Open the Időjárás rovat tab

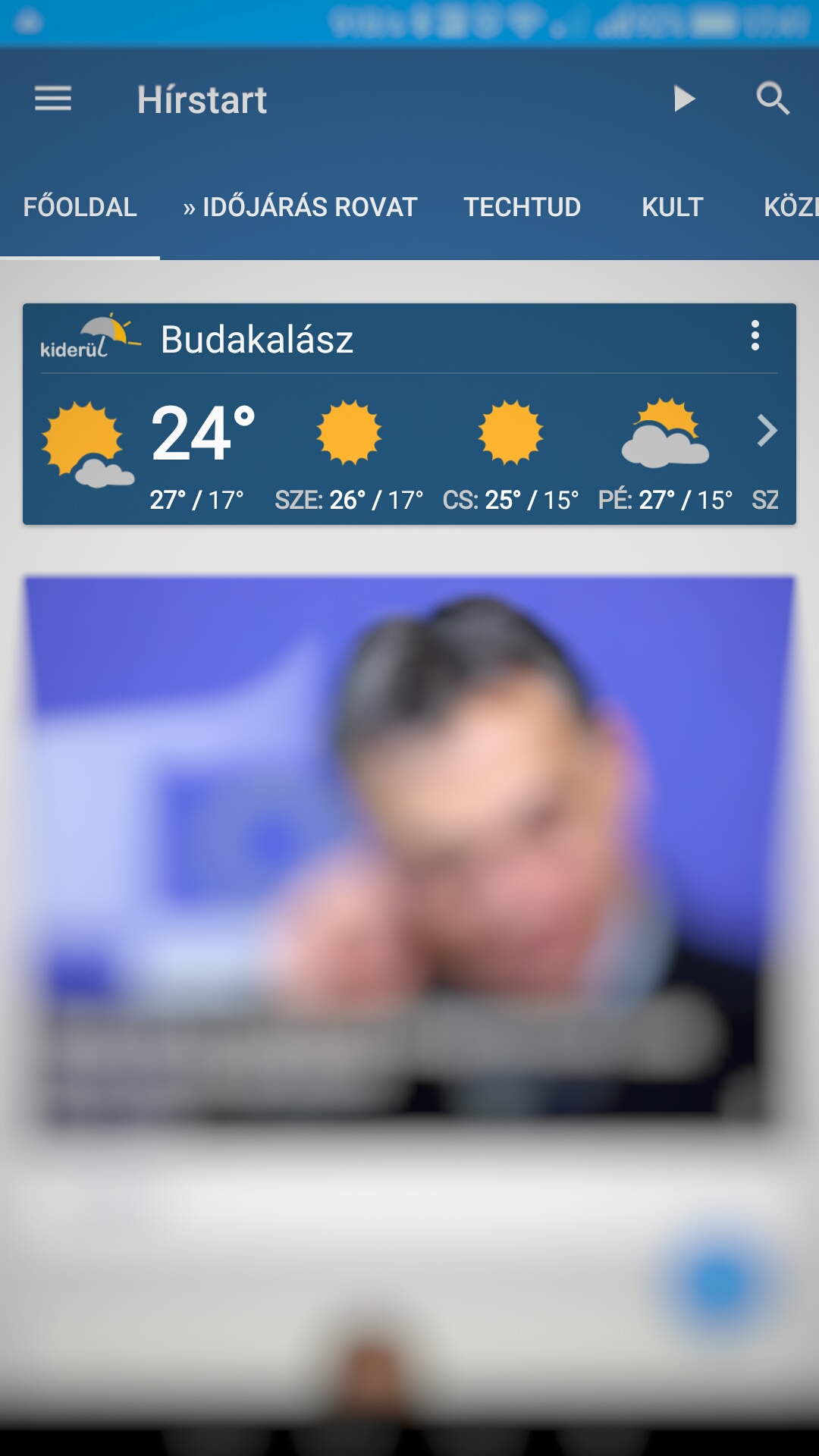click(x=300, y=207)
